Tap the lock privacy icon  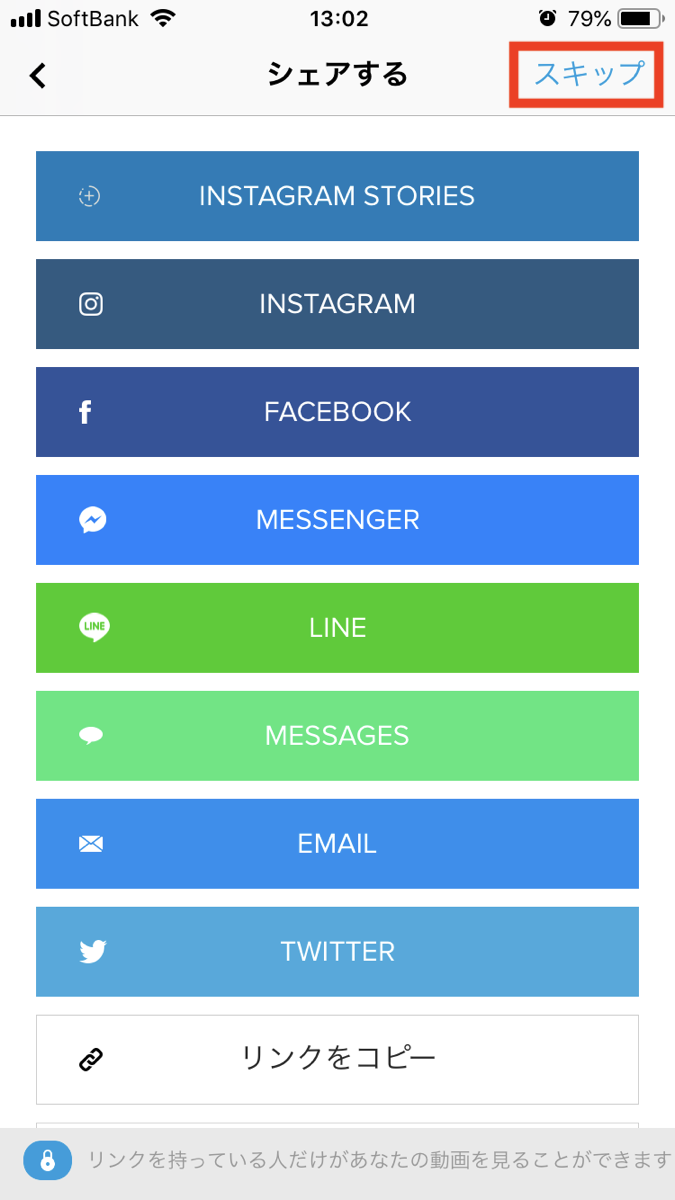47,1160
